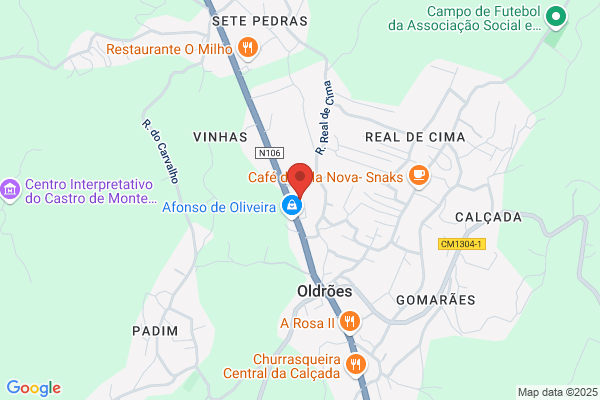Select the Campo de Futebol green pin
Viewport: 600px width, 400px height.
[556, 17]
